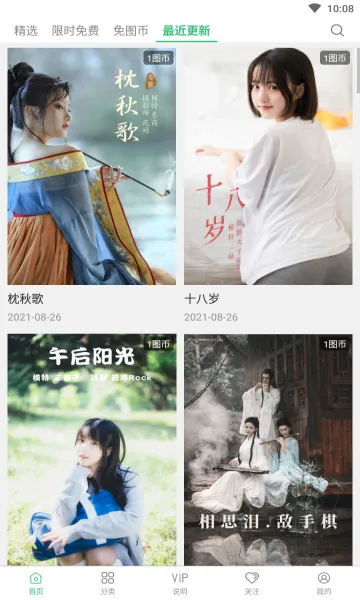
Task: Open the search magnifier icon
Action: click(x=337, y=30)
